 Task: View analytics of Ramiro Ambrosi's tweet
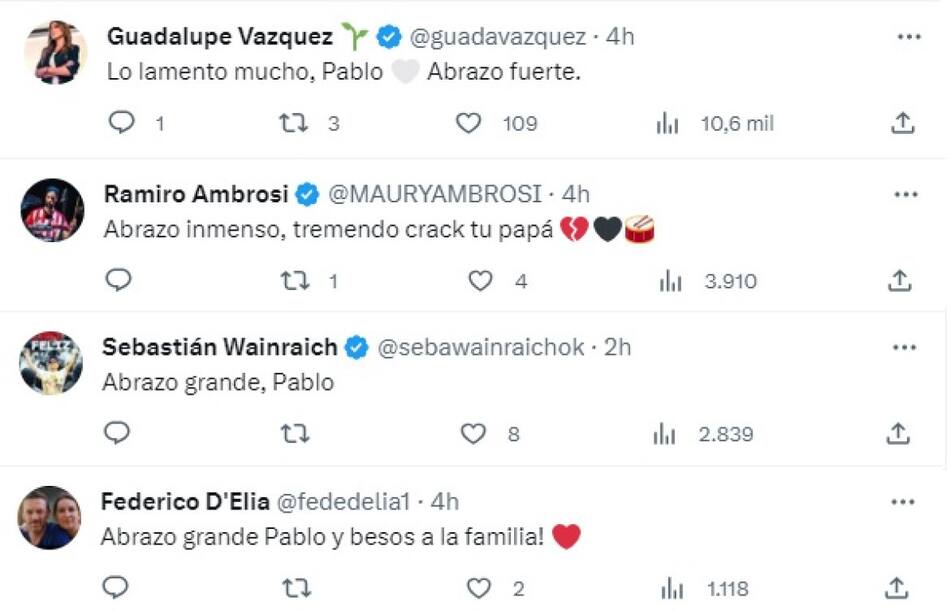[670, 282]
